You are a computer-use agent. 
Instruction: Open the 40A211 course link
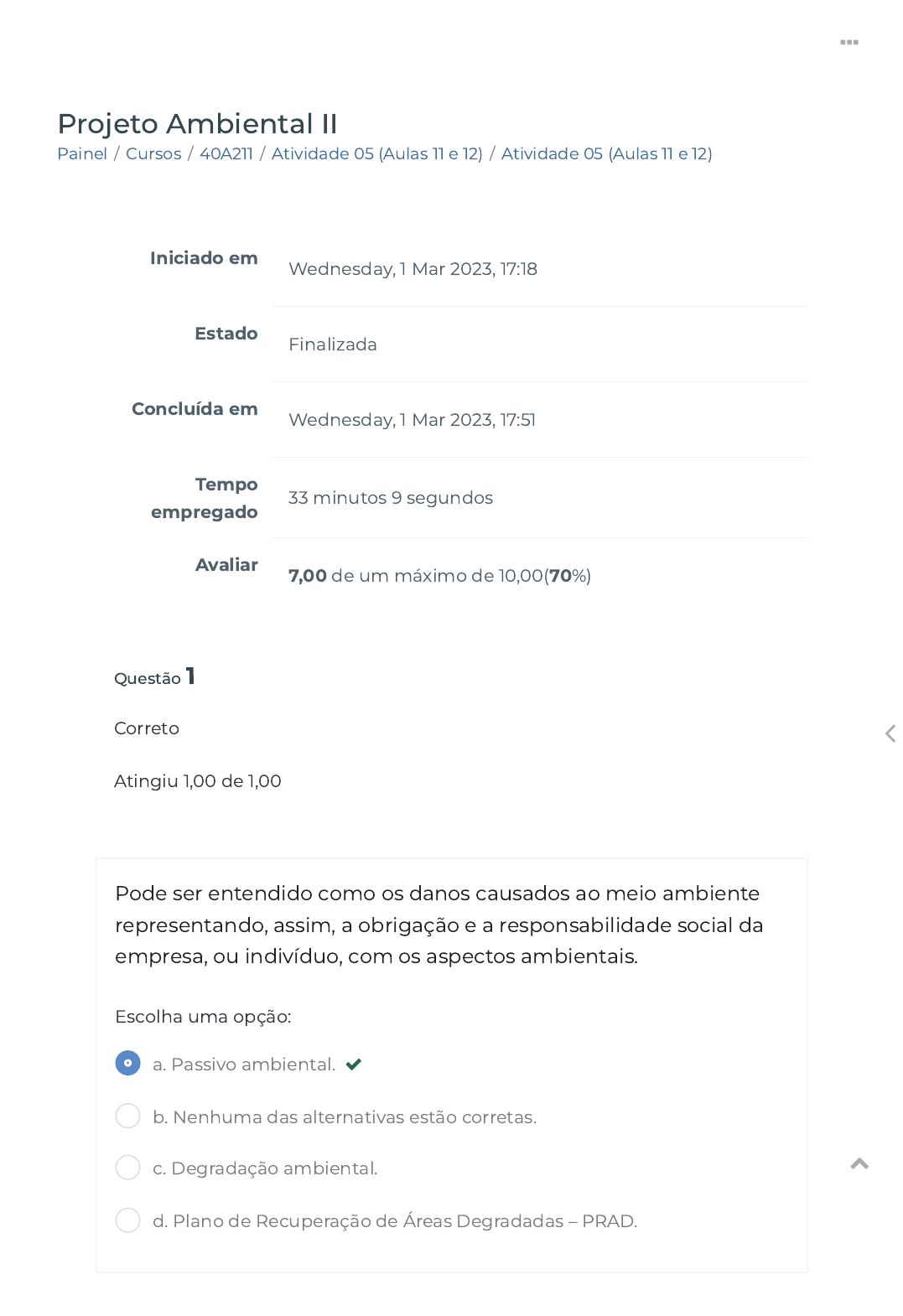226,153
